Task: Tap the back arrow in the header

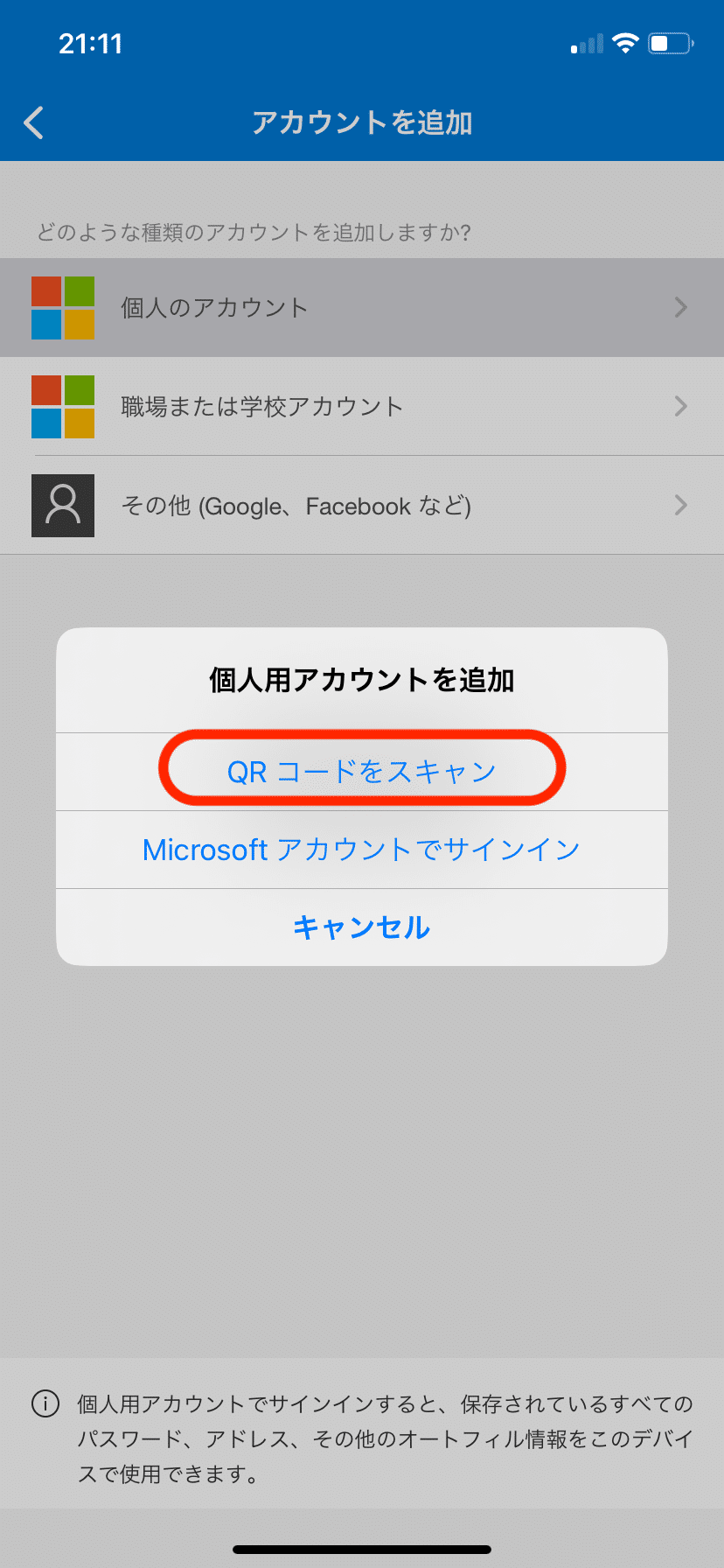Action: [35, 123]
